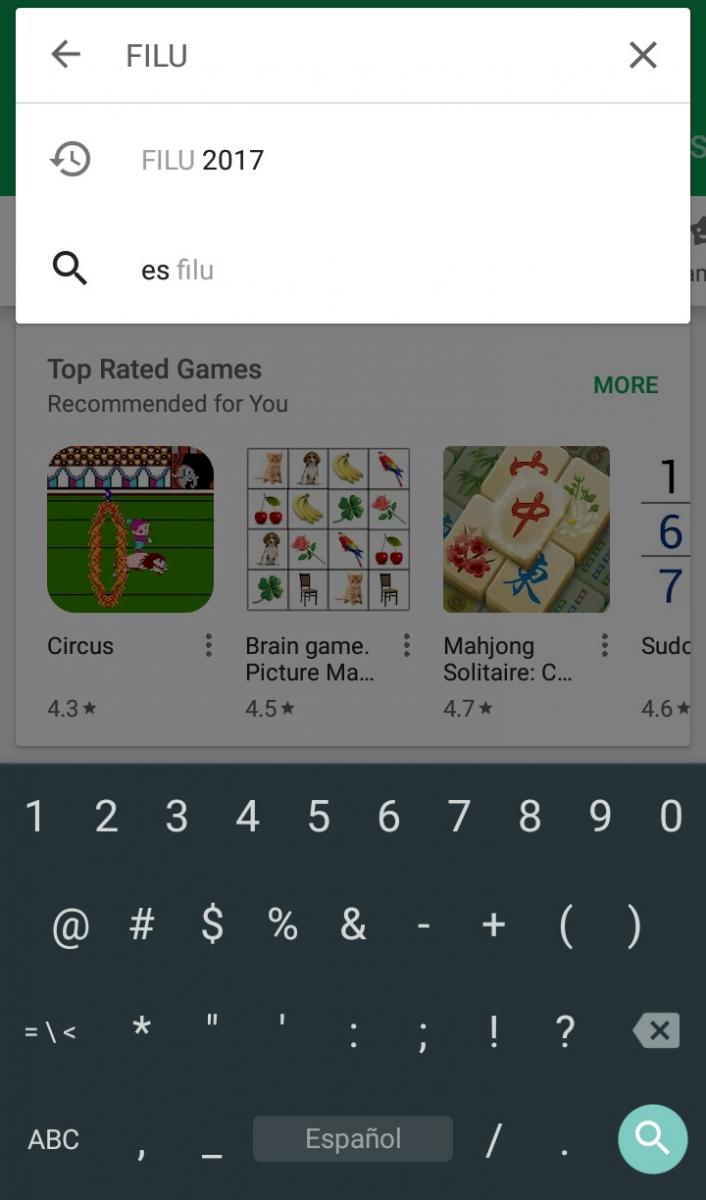Image resolution: width=706 pixels, height=1200 pixels.
Task: Open the Mahjong Solitaire game card
Action: (x=526, y=529)
